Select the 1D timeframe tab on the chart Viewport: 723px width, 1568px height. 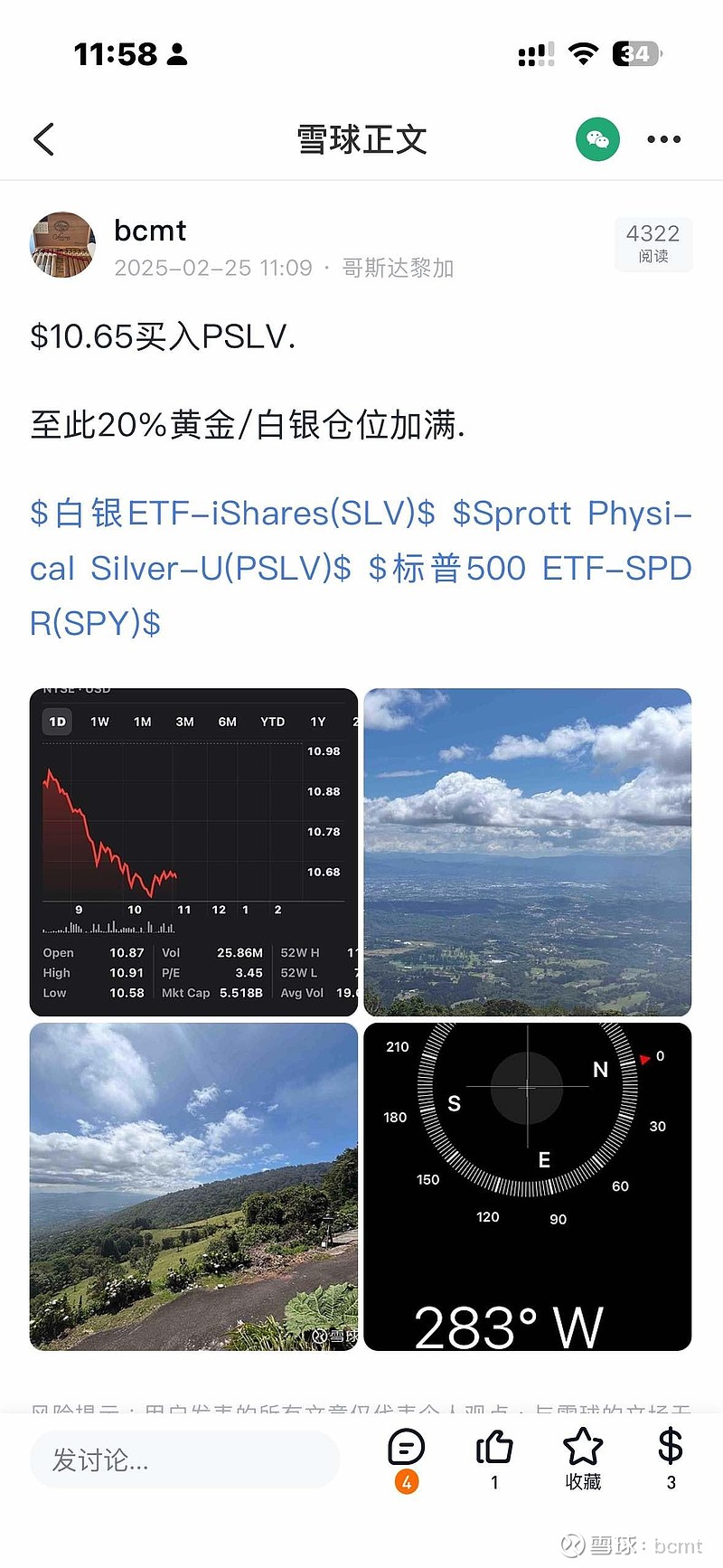point(55,722)
